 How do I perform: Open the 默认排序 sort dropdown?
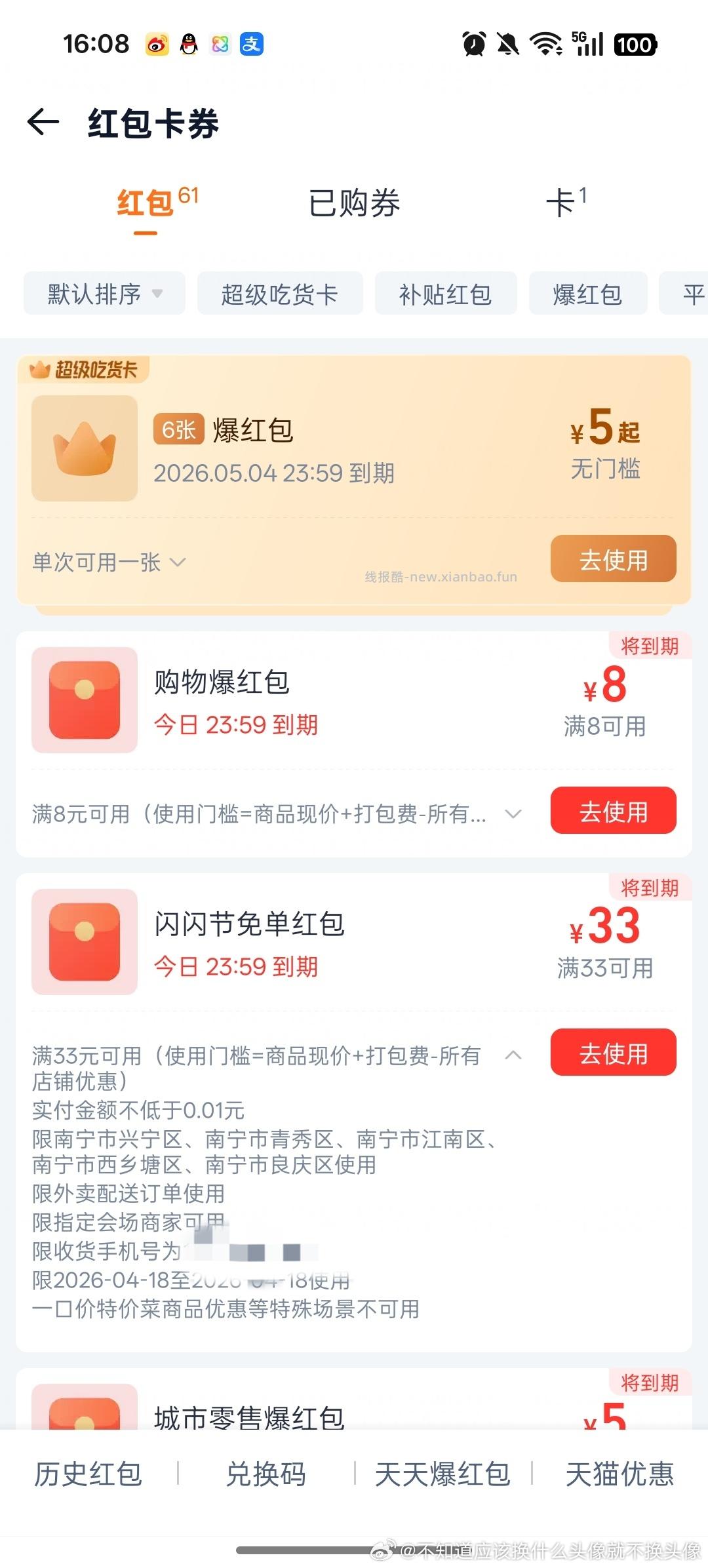pos(104,294)
